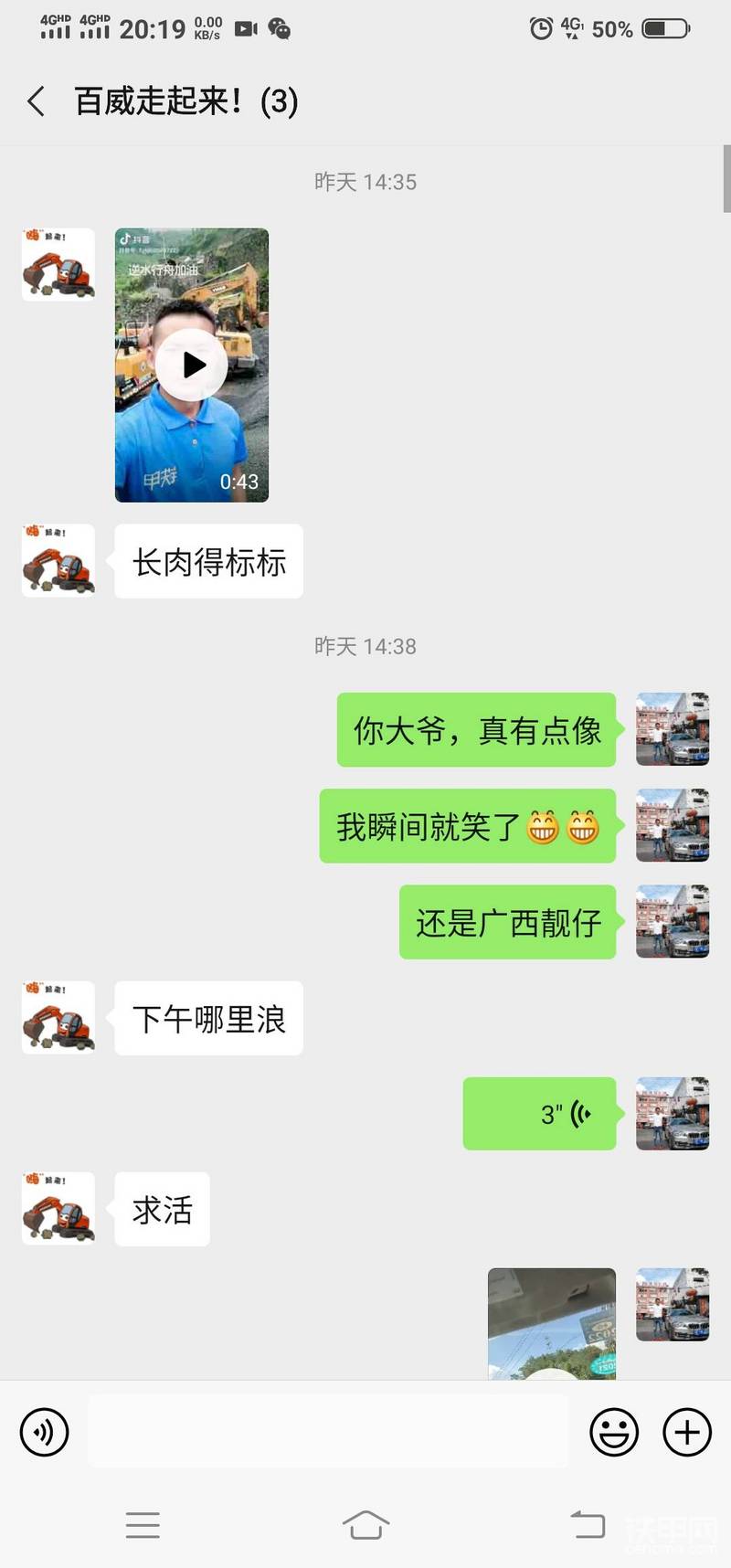731x1568 pixels.
Task: Switch to voice input mode
Action: [x=44, y=1432]
